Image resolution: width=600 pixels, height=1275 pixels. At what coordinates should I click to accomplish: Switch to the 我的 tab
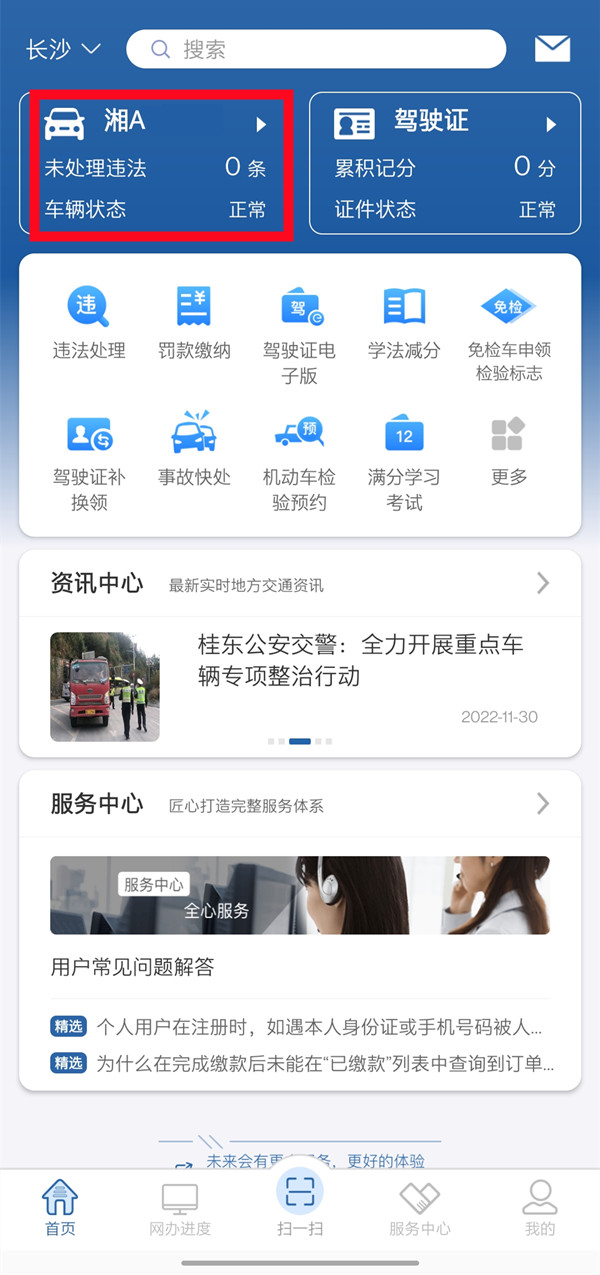click(540, 1208)
